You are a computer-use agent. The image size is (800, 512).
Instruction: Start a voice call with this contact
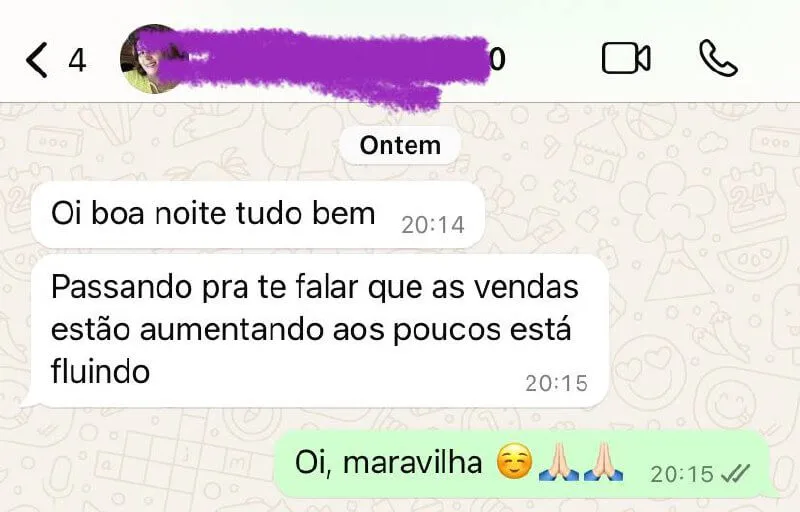[x=718, y=59]
